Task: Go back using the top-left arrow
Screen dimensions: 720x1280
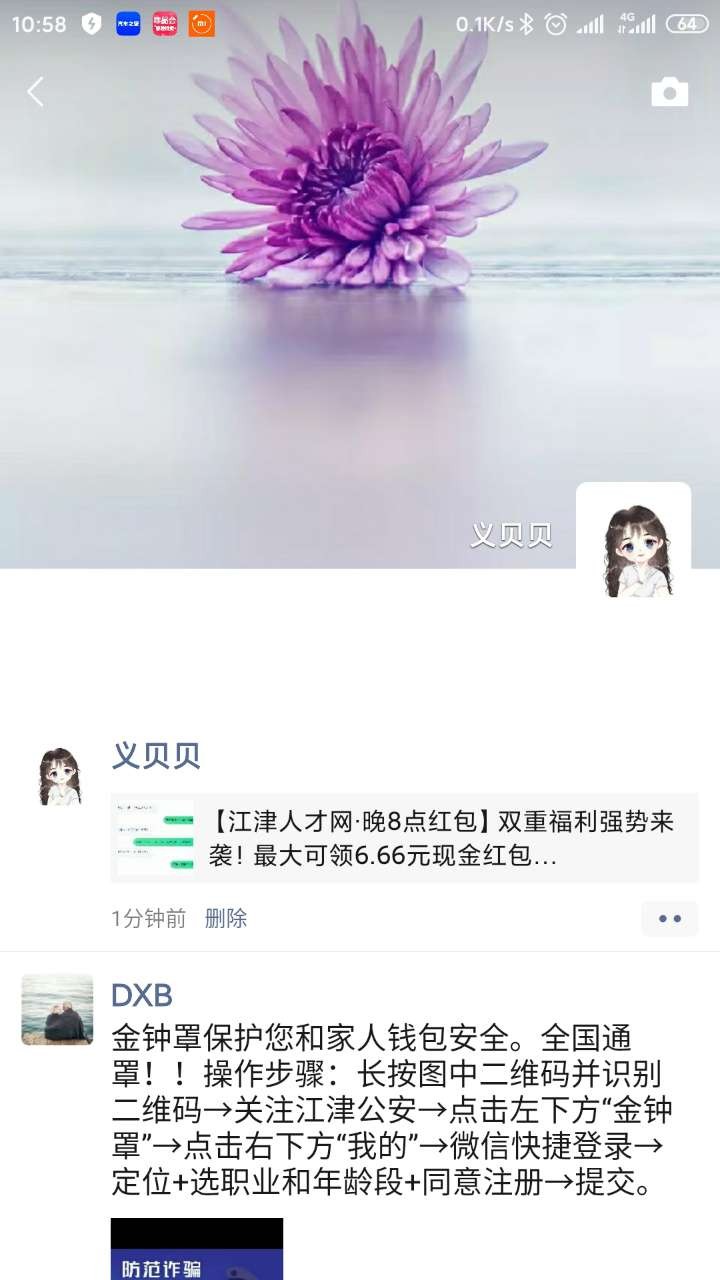Action: [x=36, y=92]
